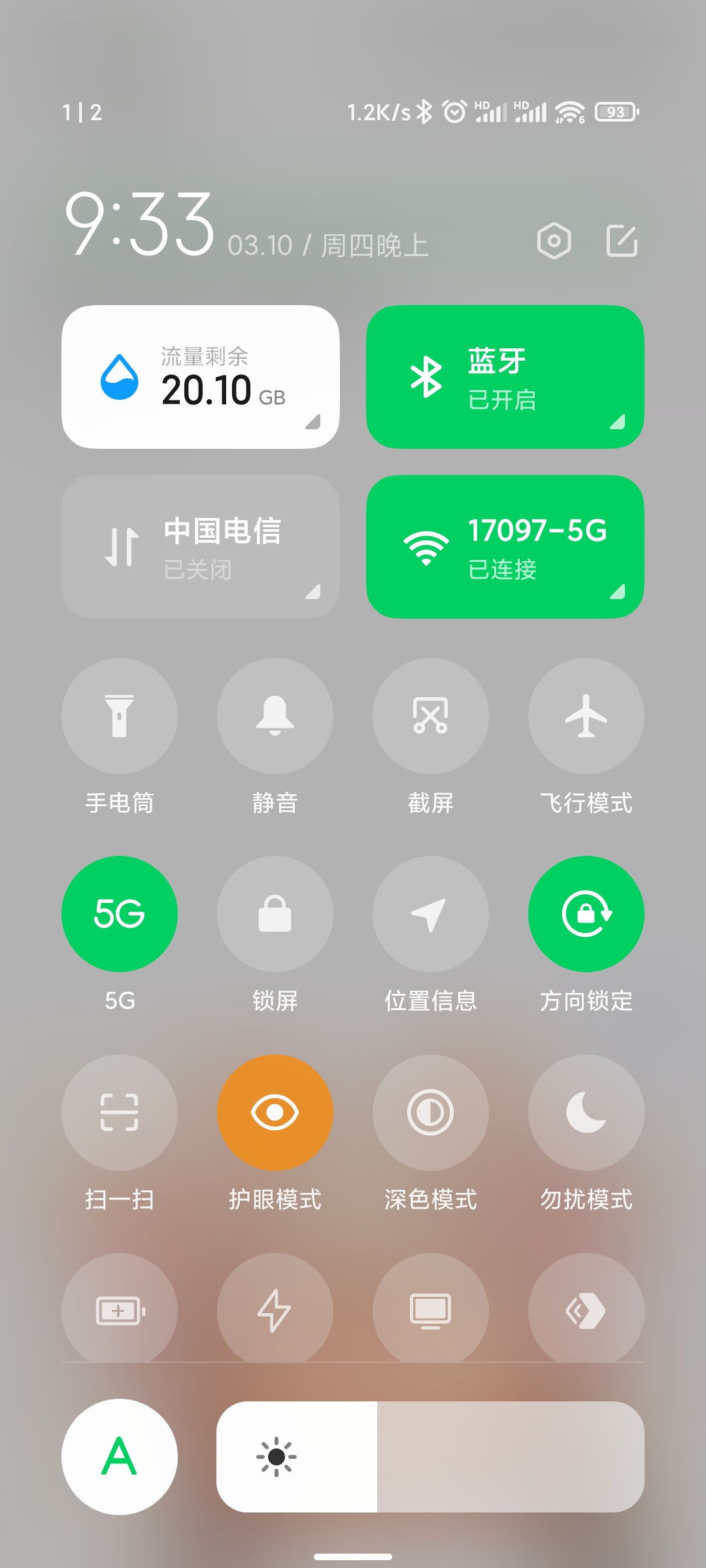
Task: Turn on 勿扰模式 do not disturb
Action: tap(586, 1112)
